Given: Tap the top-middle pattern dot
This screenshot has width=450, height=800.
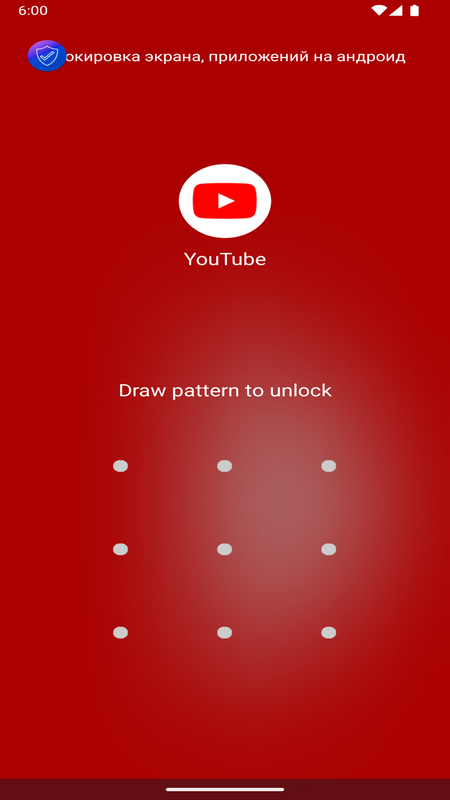Looking at the screenshot, I should pyautogui.click(x=224, y=466).
